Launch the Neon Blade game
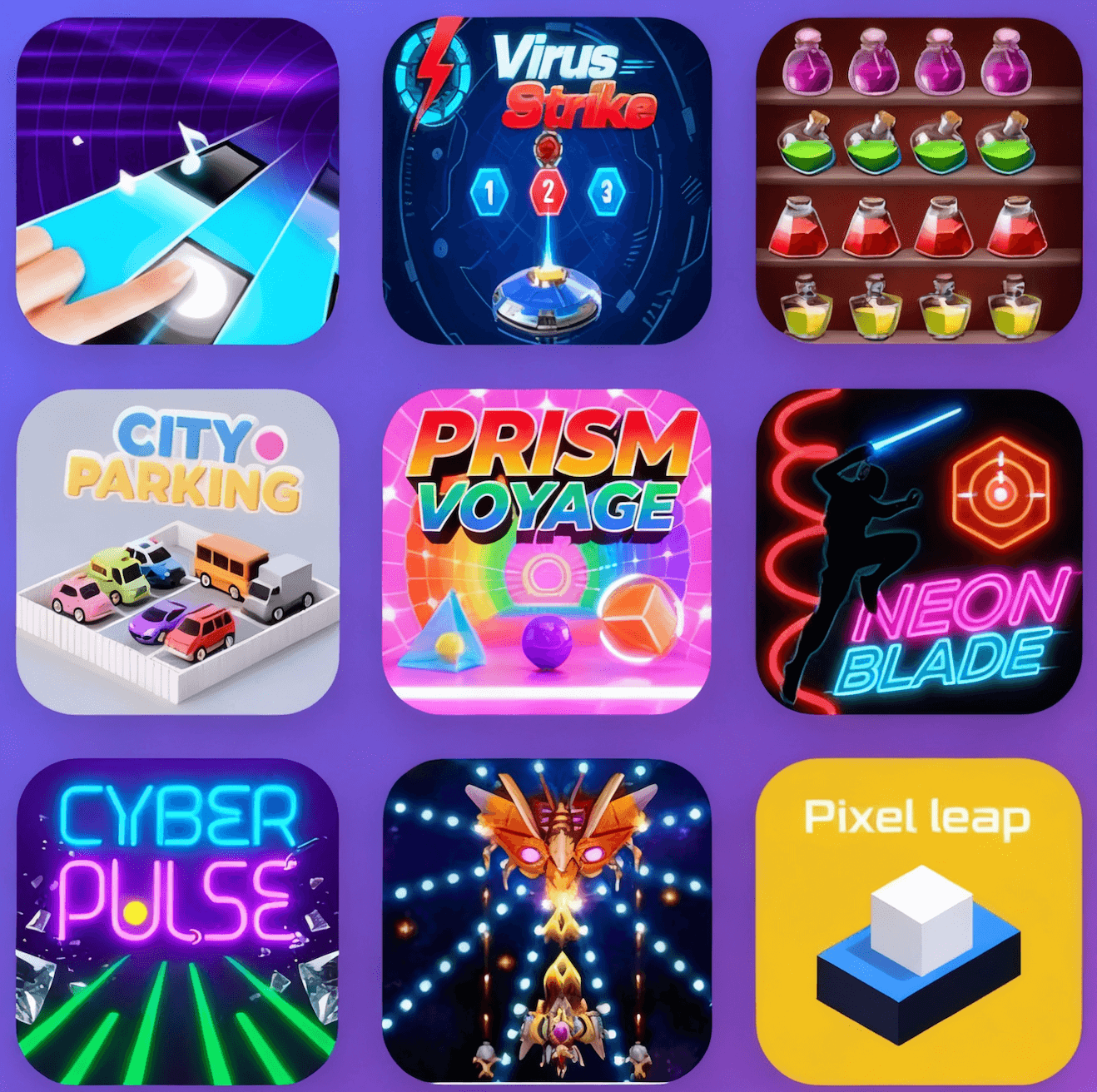The height and width of the screenshot is (1092, 1097). pos(919,551)
